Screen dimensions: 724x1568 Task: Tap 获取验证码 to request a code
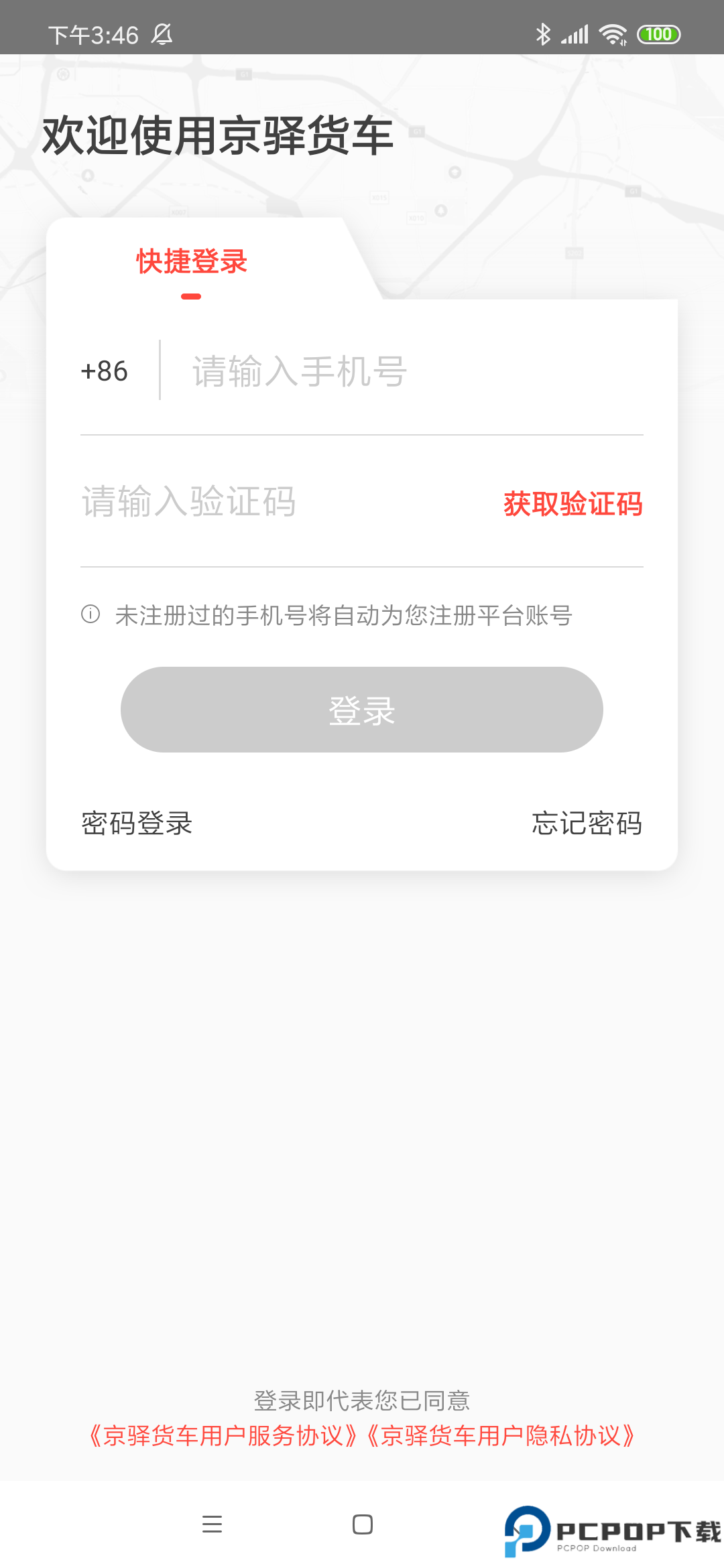pyautogui.click(x=573, y=506)
